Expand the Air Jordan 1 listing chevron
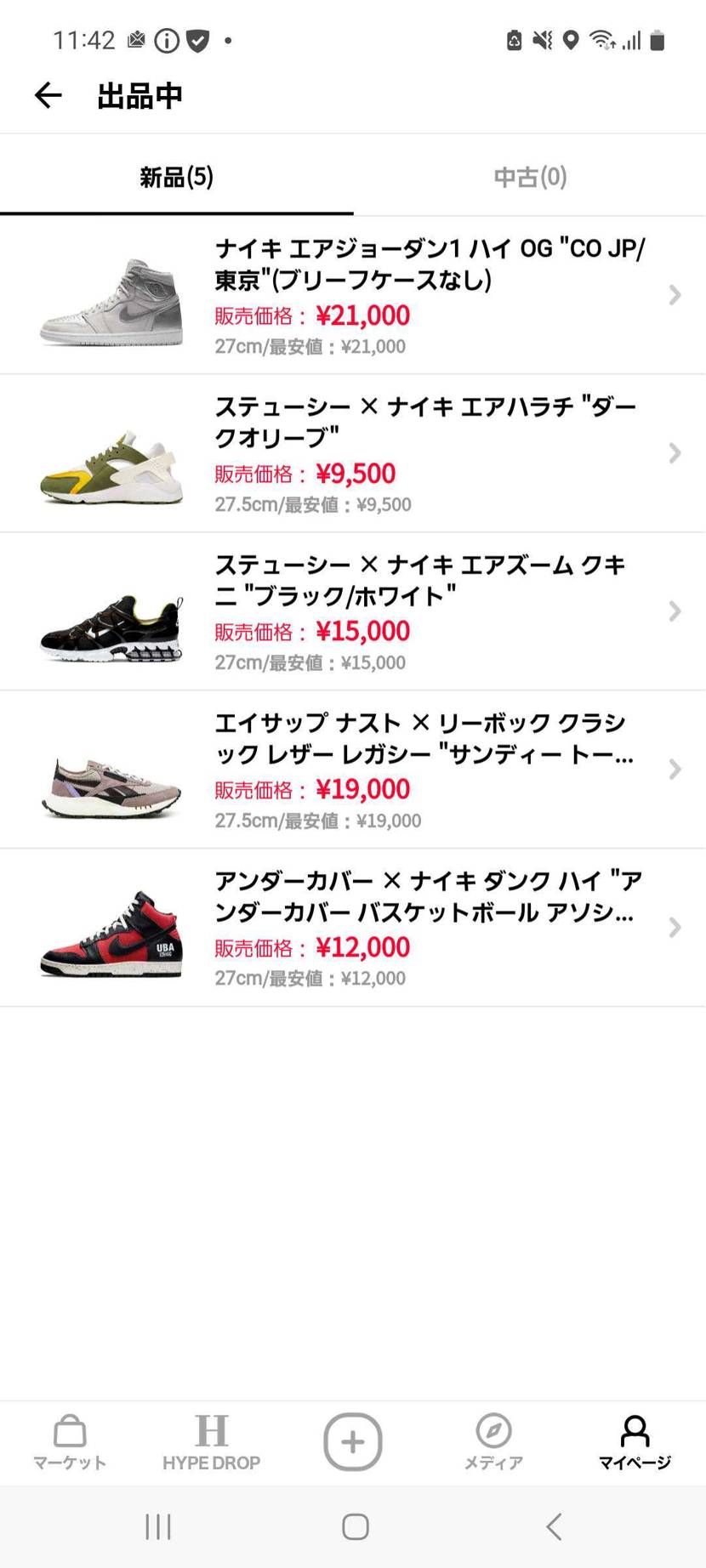The image size is (706, 1568). point(675,295)
